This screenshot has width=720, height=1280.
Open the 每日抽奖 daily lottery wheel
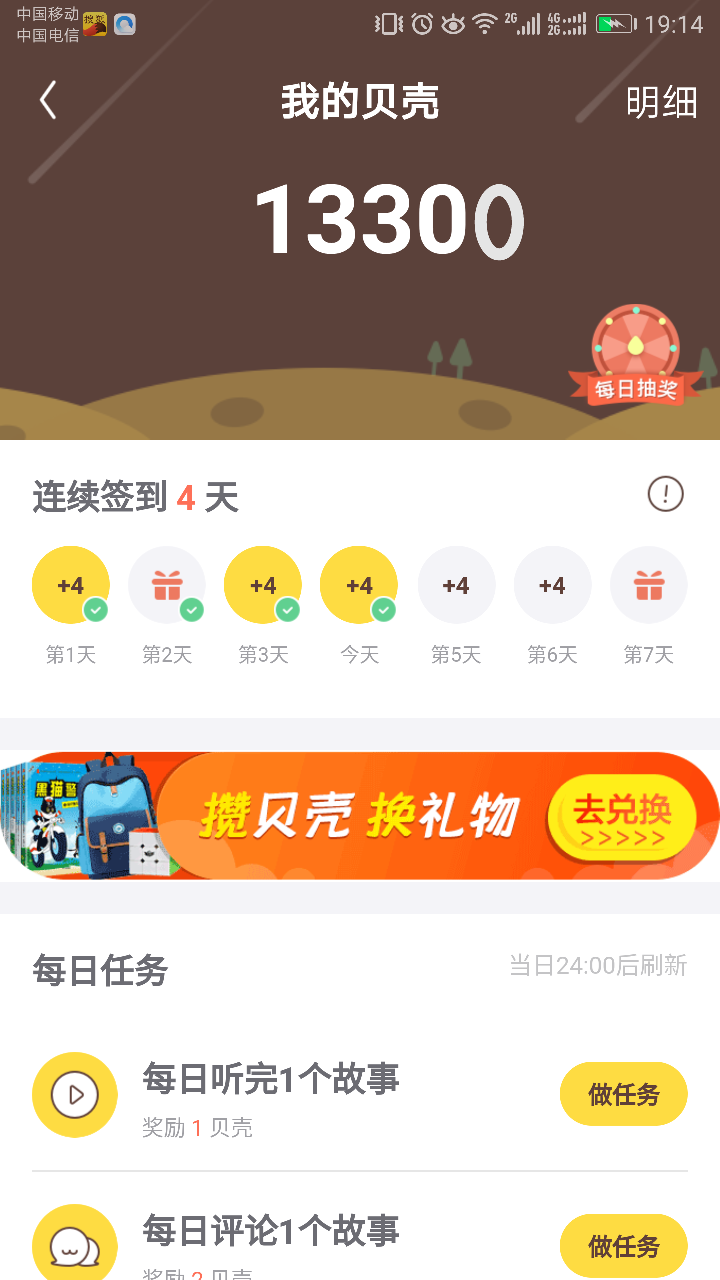click(636, 356)
